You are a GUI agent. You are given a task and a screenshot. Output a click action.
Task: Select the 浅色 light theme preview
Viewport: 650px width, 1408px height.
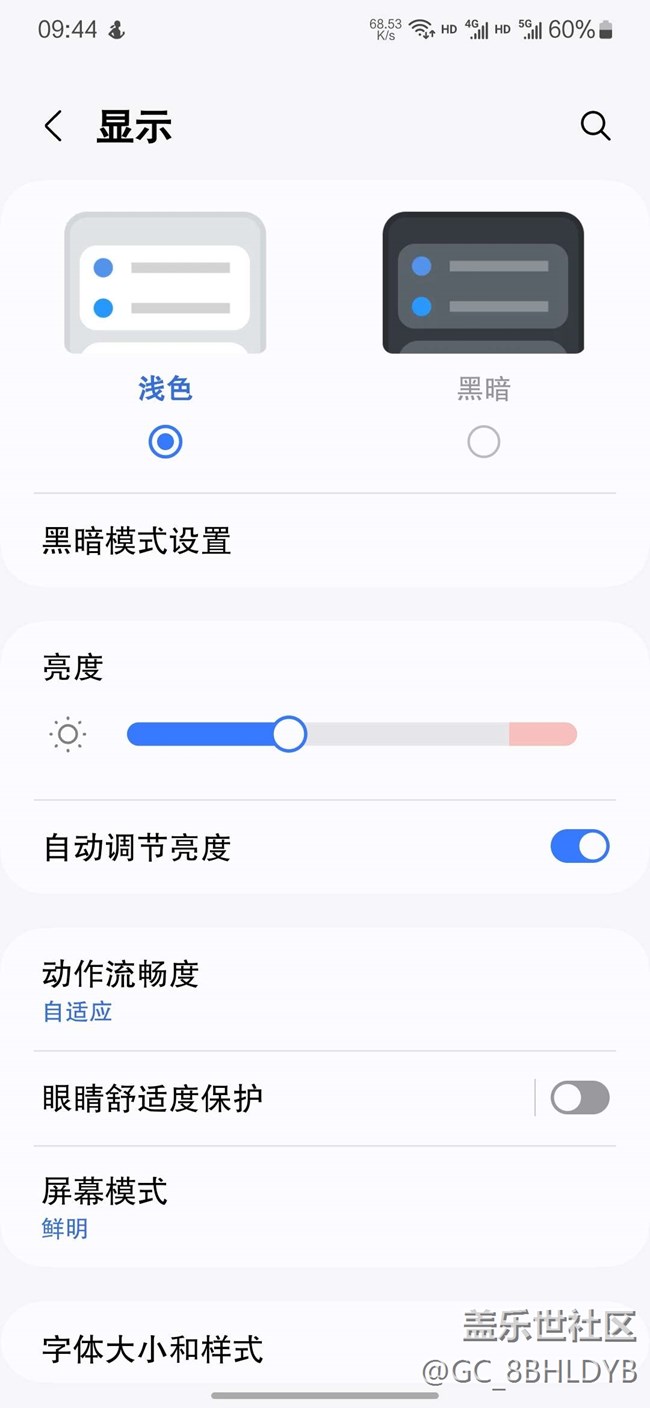tap(165, 283)
